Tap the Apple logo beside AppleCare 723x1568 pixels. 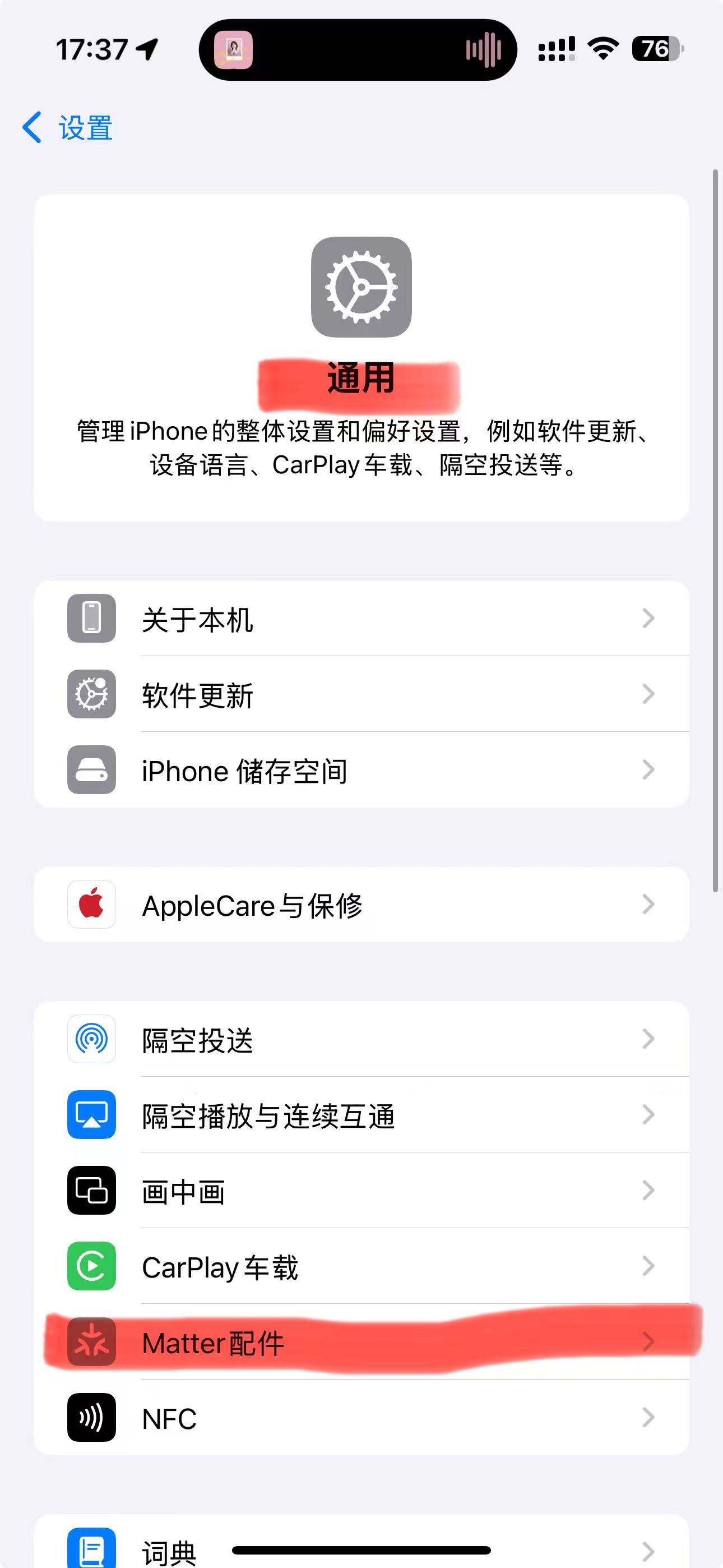pos(91,905)
